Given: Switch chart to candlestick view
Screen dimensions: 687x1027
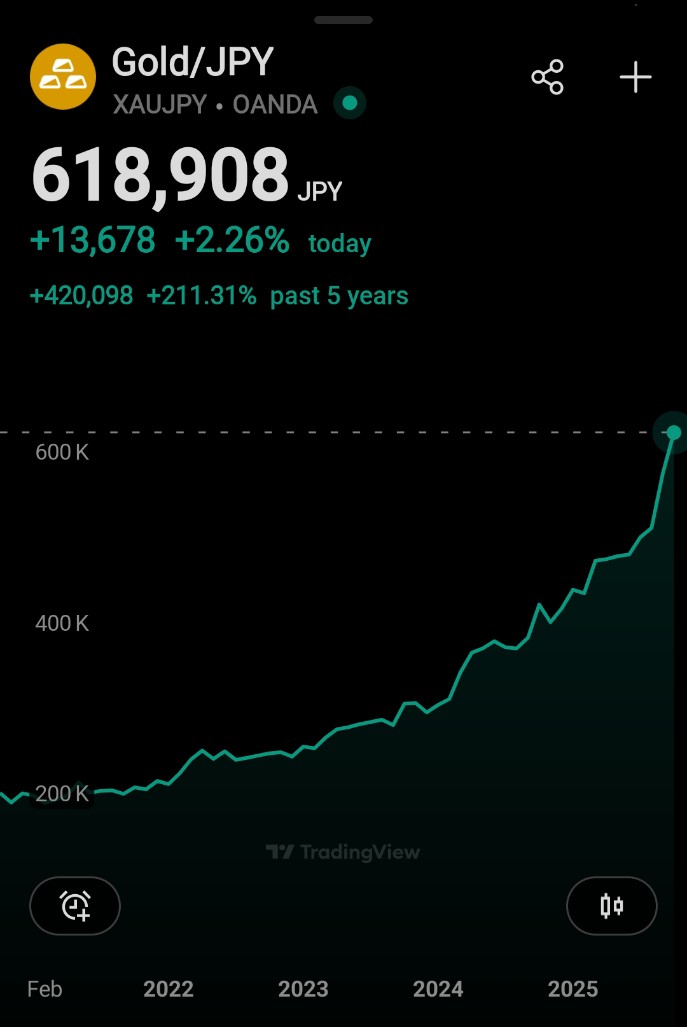Looking at the screenshot, I should 611,906.
